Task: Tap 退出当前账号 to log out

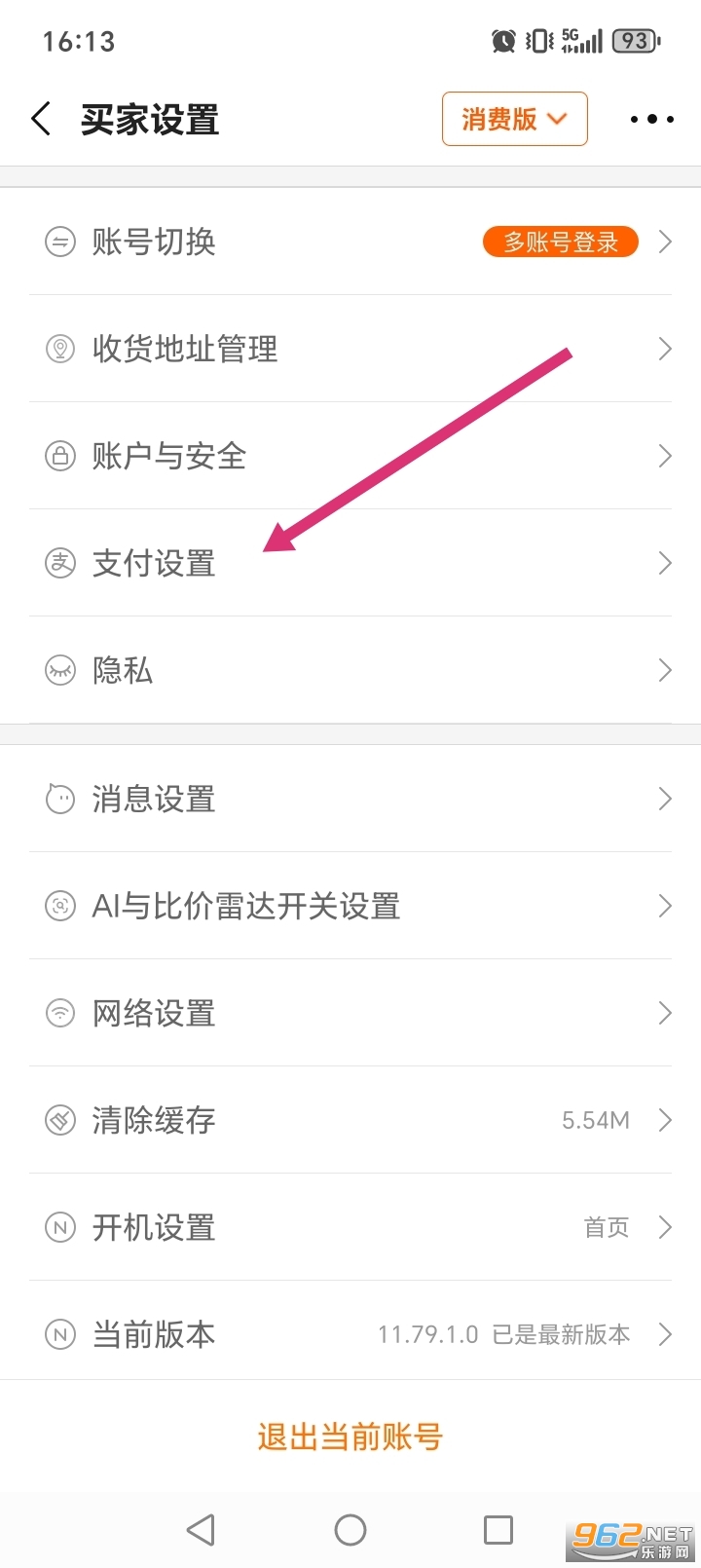Action: click(x=350, y=1436)
